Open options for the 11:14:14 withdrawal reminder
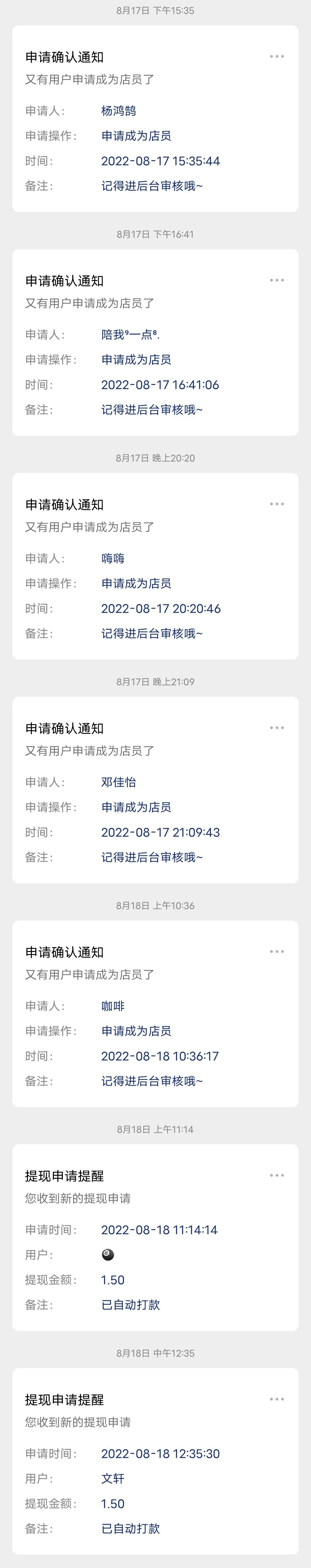Viewport: 311px width, 1568px height. tap(277, 1176)
